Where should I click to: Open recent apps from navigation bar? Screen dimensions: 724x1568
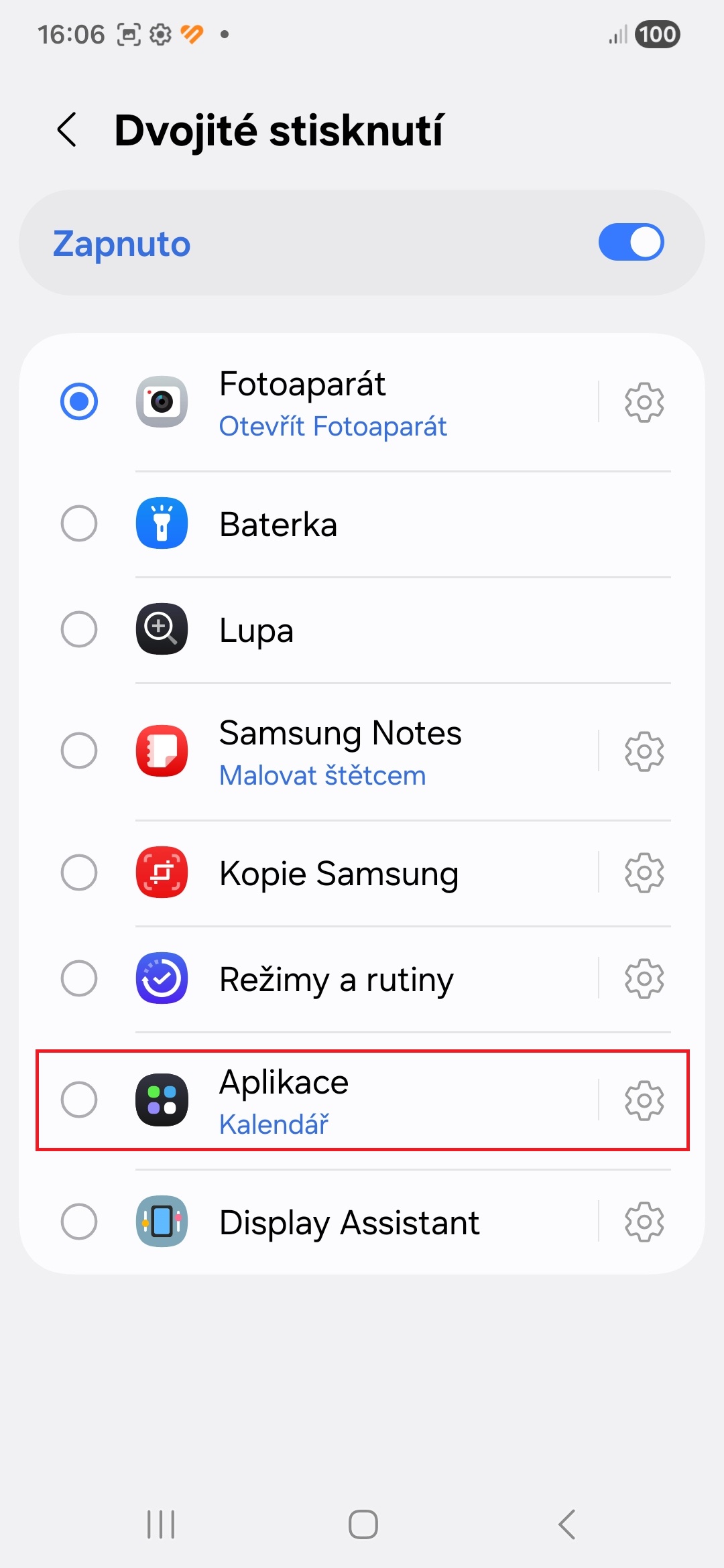tap(161, 1524)
